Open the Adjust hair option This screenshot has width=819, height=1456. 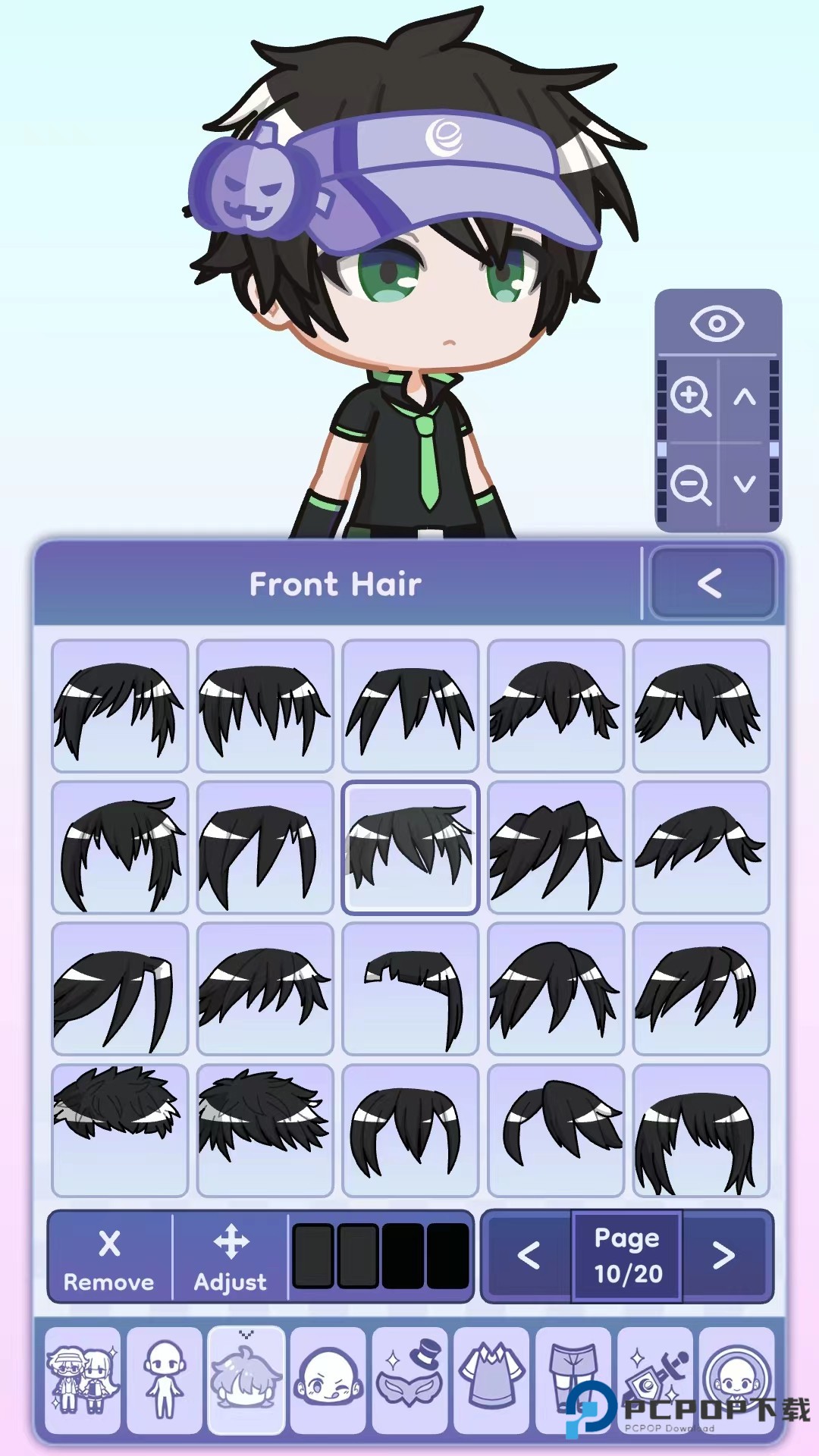point(231,1257)
